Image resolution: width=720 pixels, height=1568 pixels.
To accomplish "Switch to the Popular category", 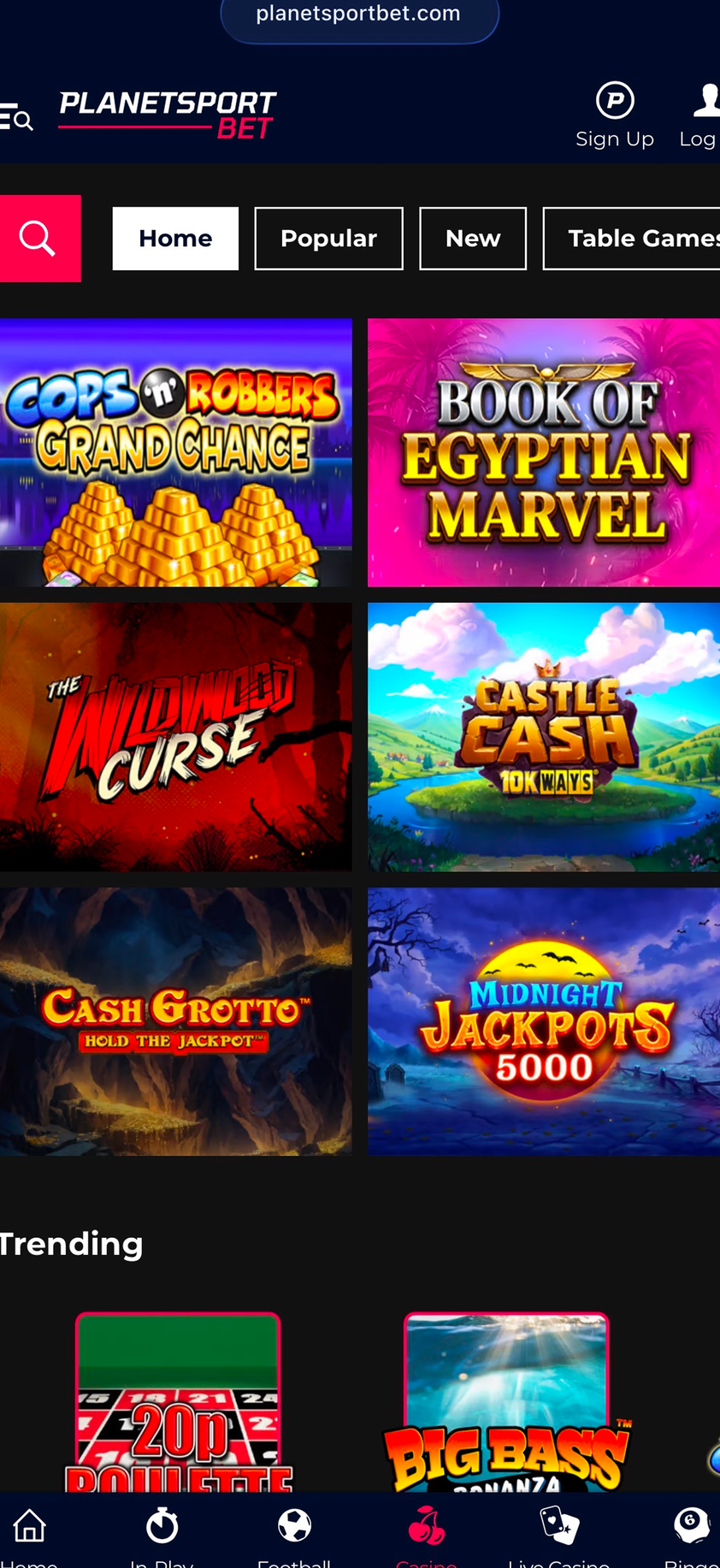I will [328, 239].
